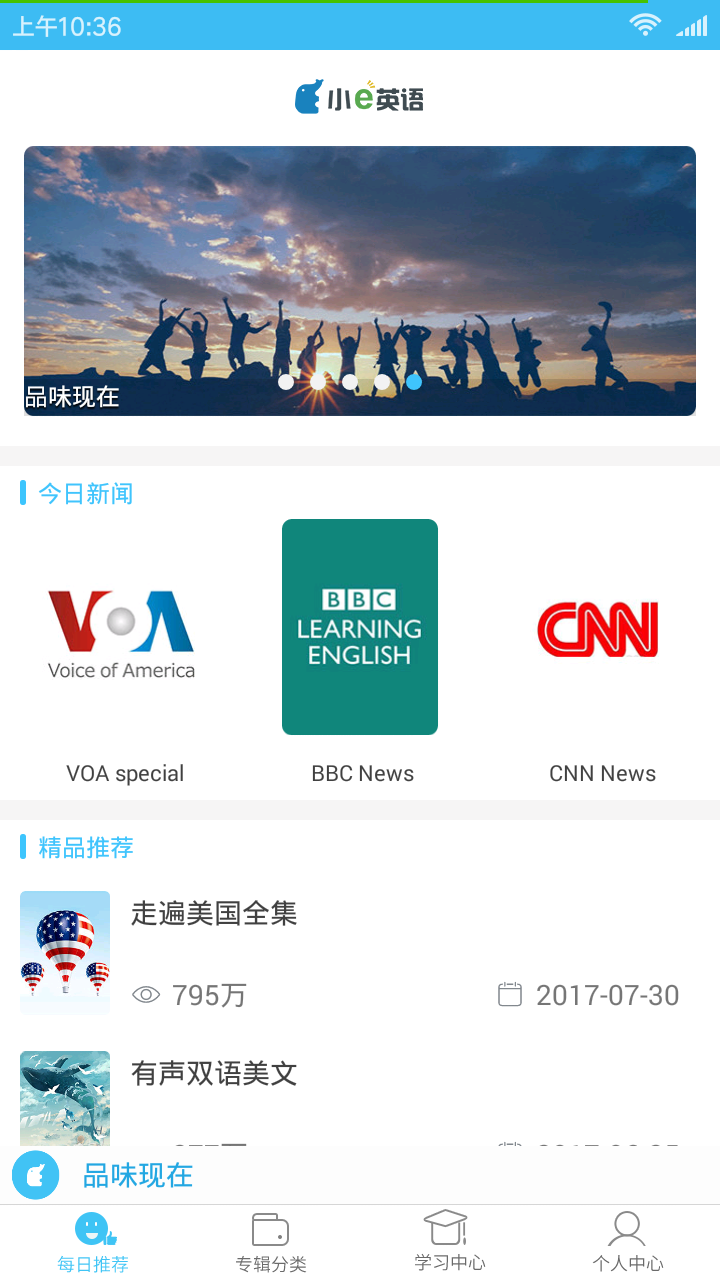Open the 有声双语美文 album
This screenshot has height=1280, width=720.
coord(214,1073)
